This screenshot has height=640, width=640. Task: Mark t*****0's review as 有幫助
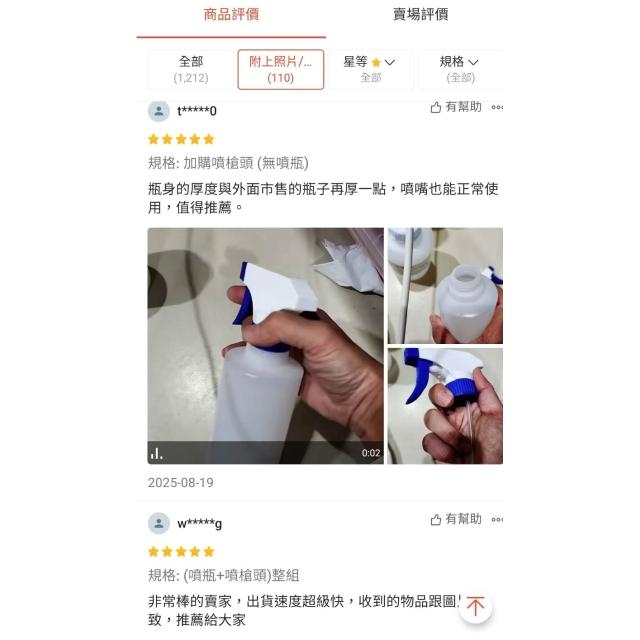[456, 107]
